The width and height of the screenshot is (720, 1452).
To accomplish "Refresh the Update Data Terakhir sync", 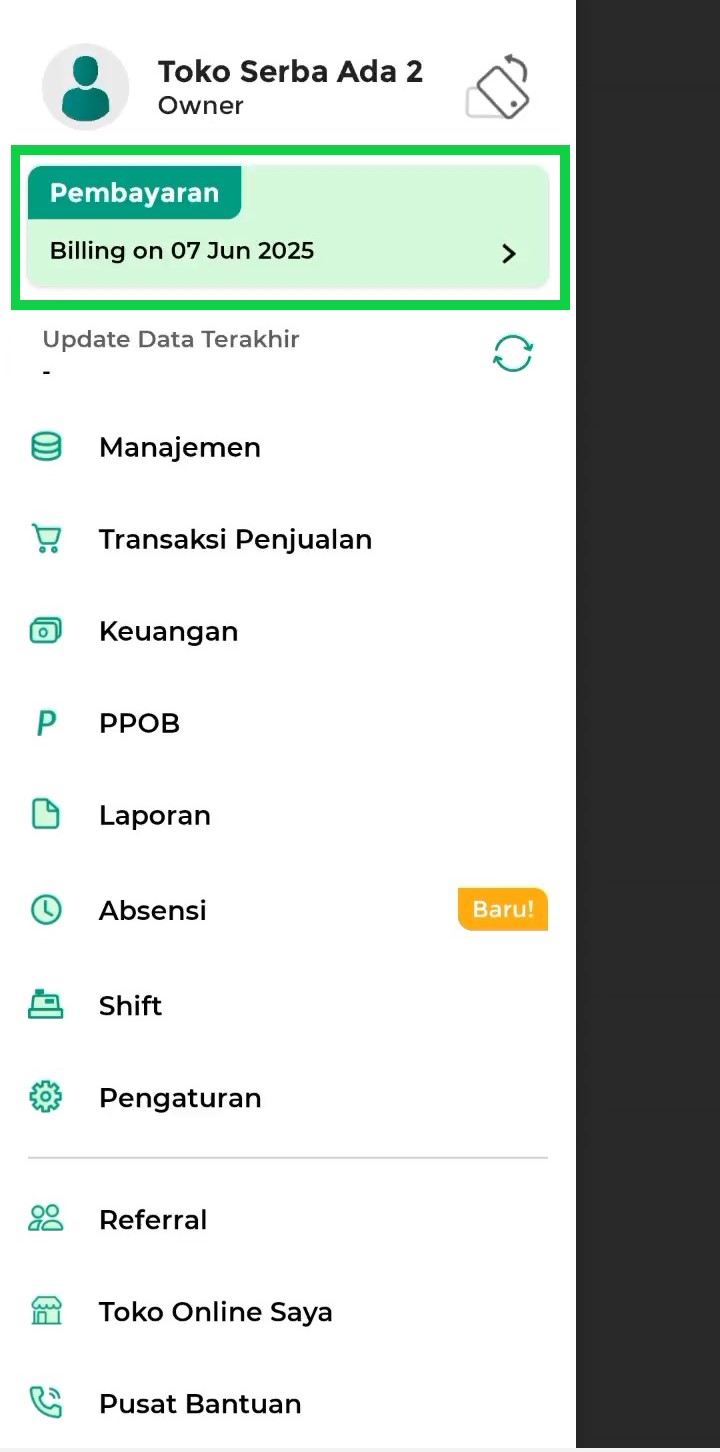I will [513, 354].
